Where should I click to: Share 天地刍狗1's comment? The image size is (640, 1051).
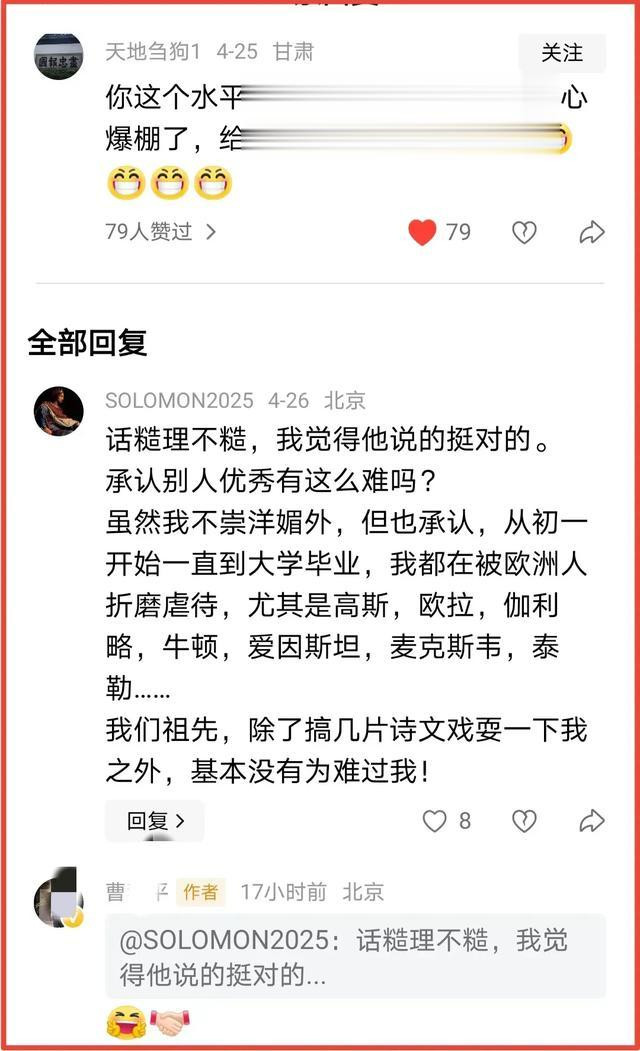(x=592, y=232)
